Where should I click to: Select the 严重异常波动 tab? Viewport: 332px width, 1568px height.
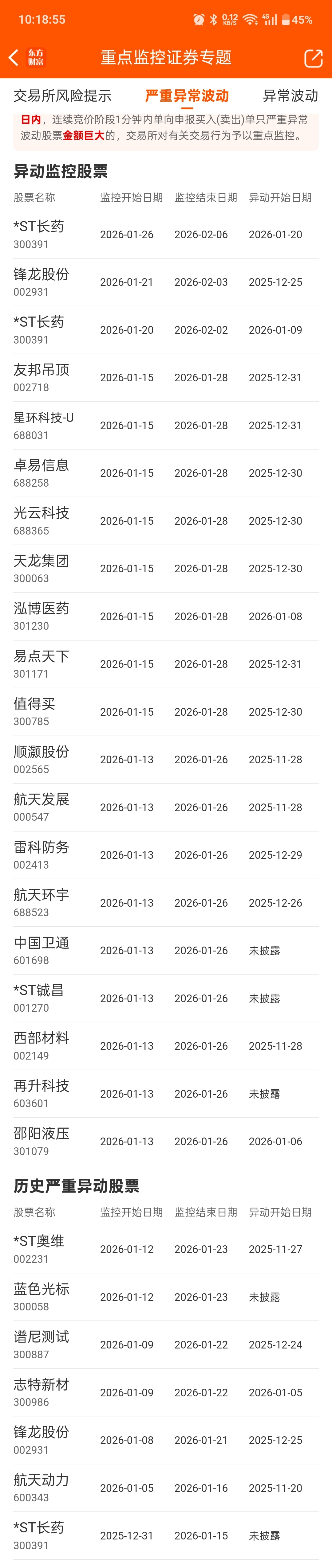pos(186,95)
